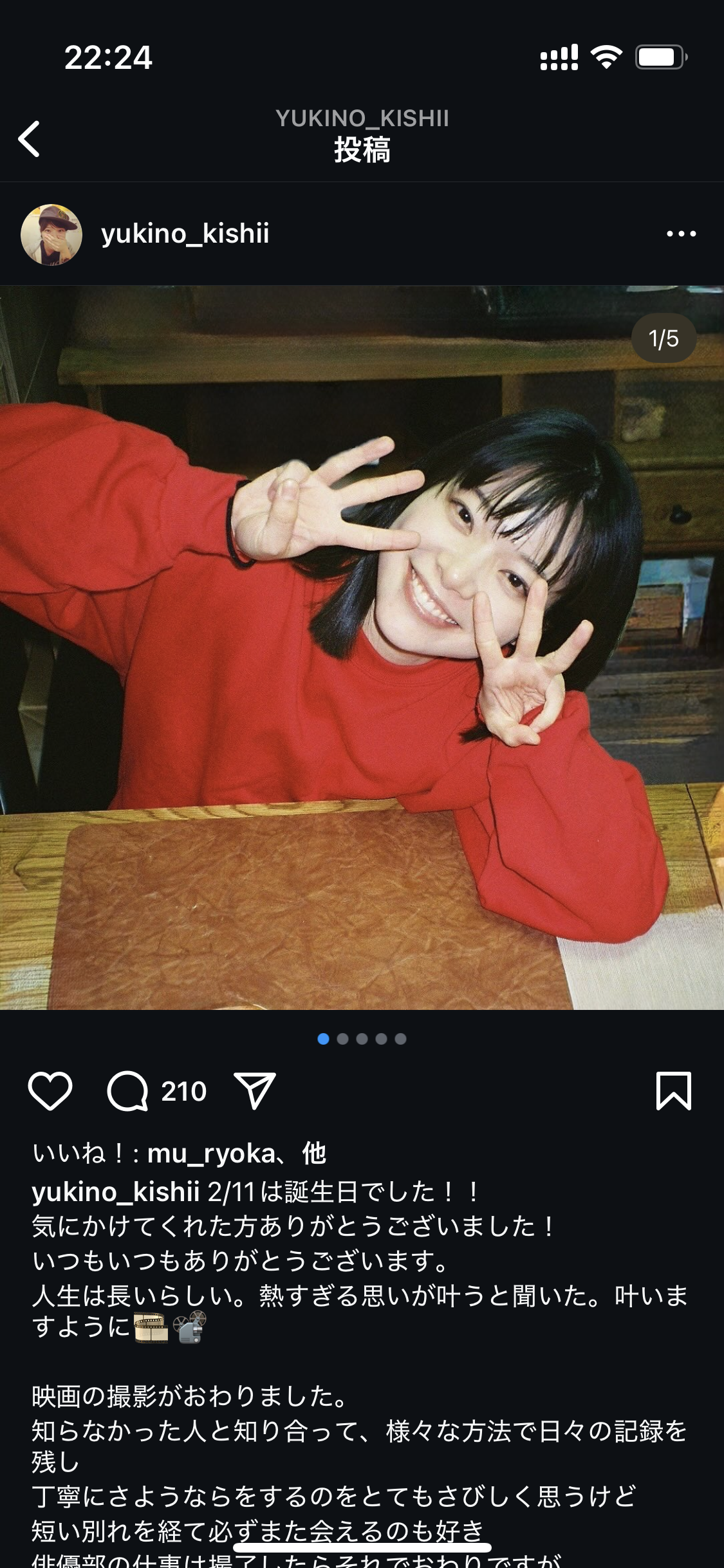Tap the carousel photo of the post
Screen dimensions: 724x1568
pos(362,647)
